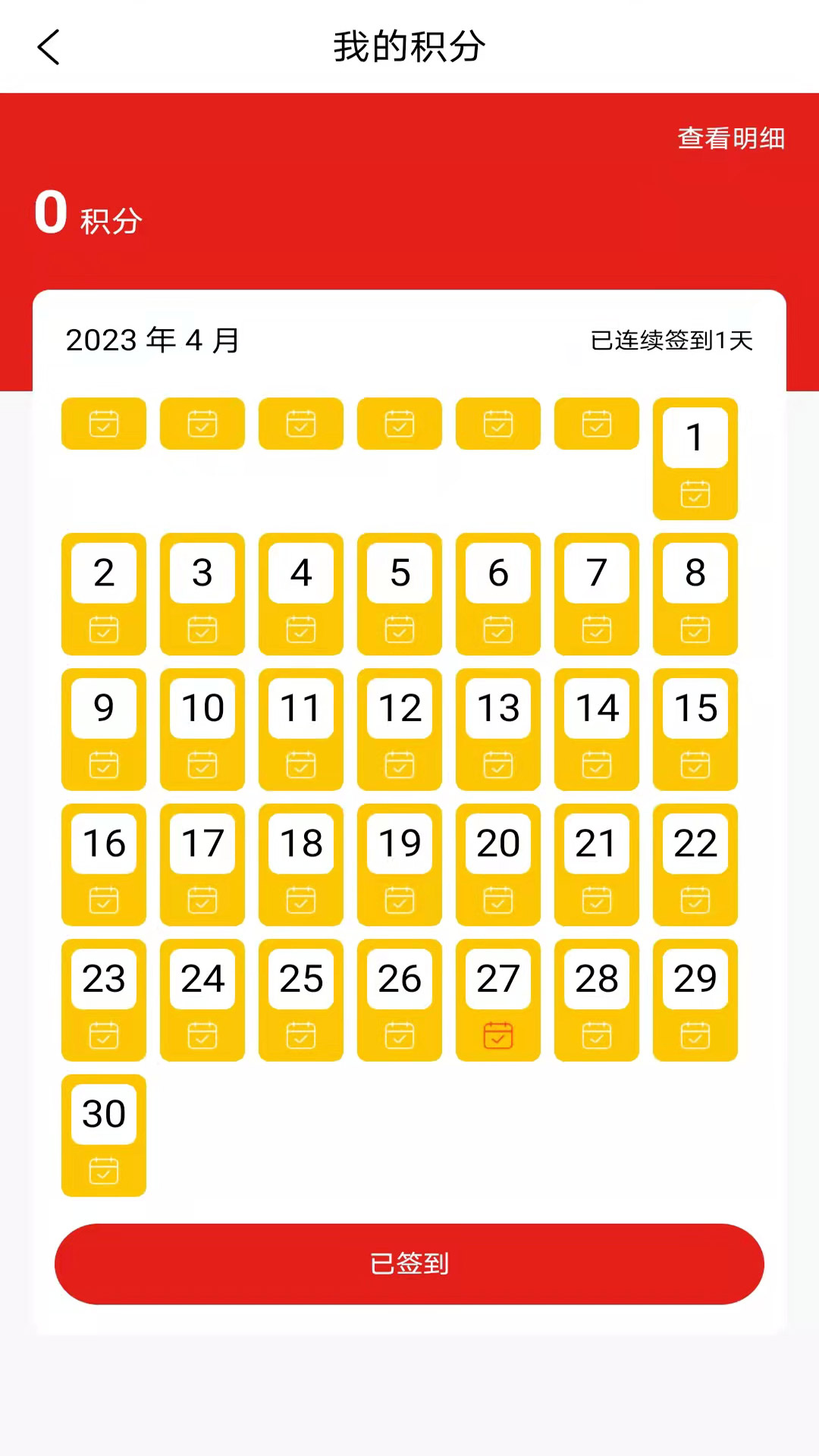The height and width of the screenshot is (1456, 819).
Task: Tap the date cell for April 14
Action: point(596,730)
